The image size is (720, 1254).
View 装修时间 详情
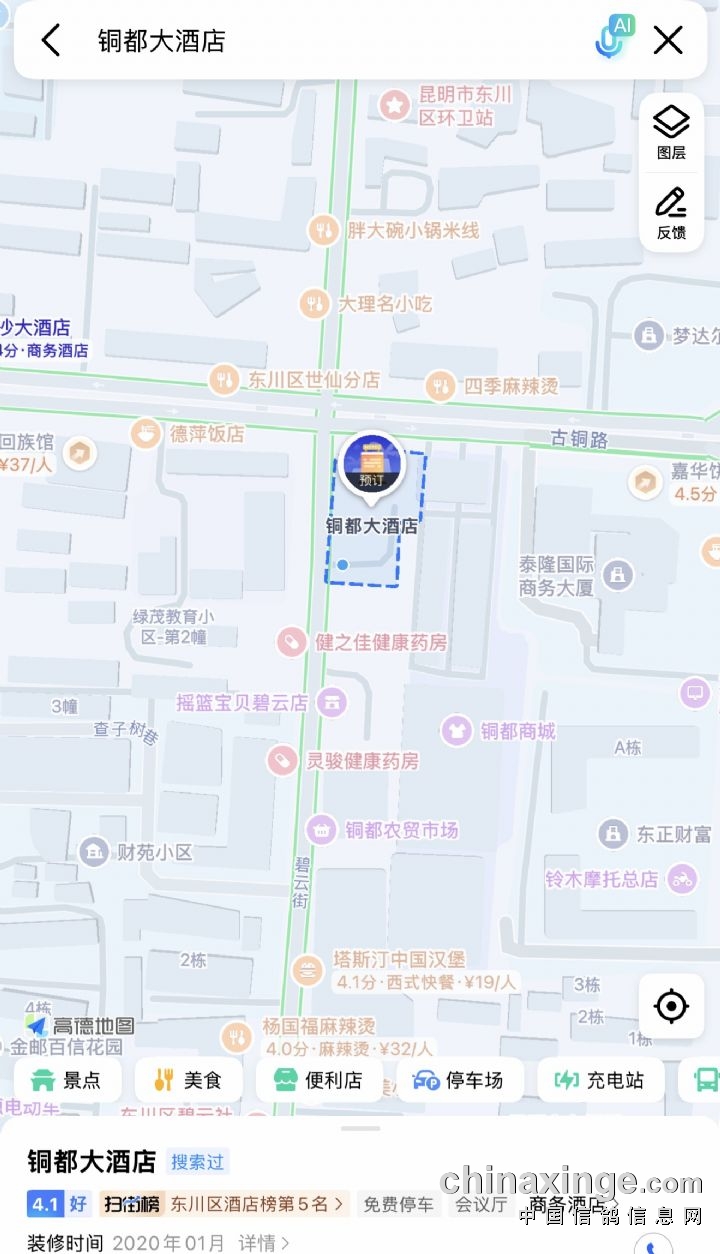[x=264, y=1243]
